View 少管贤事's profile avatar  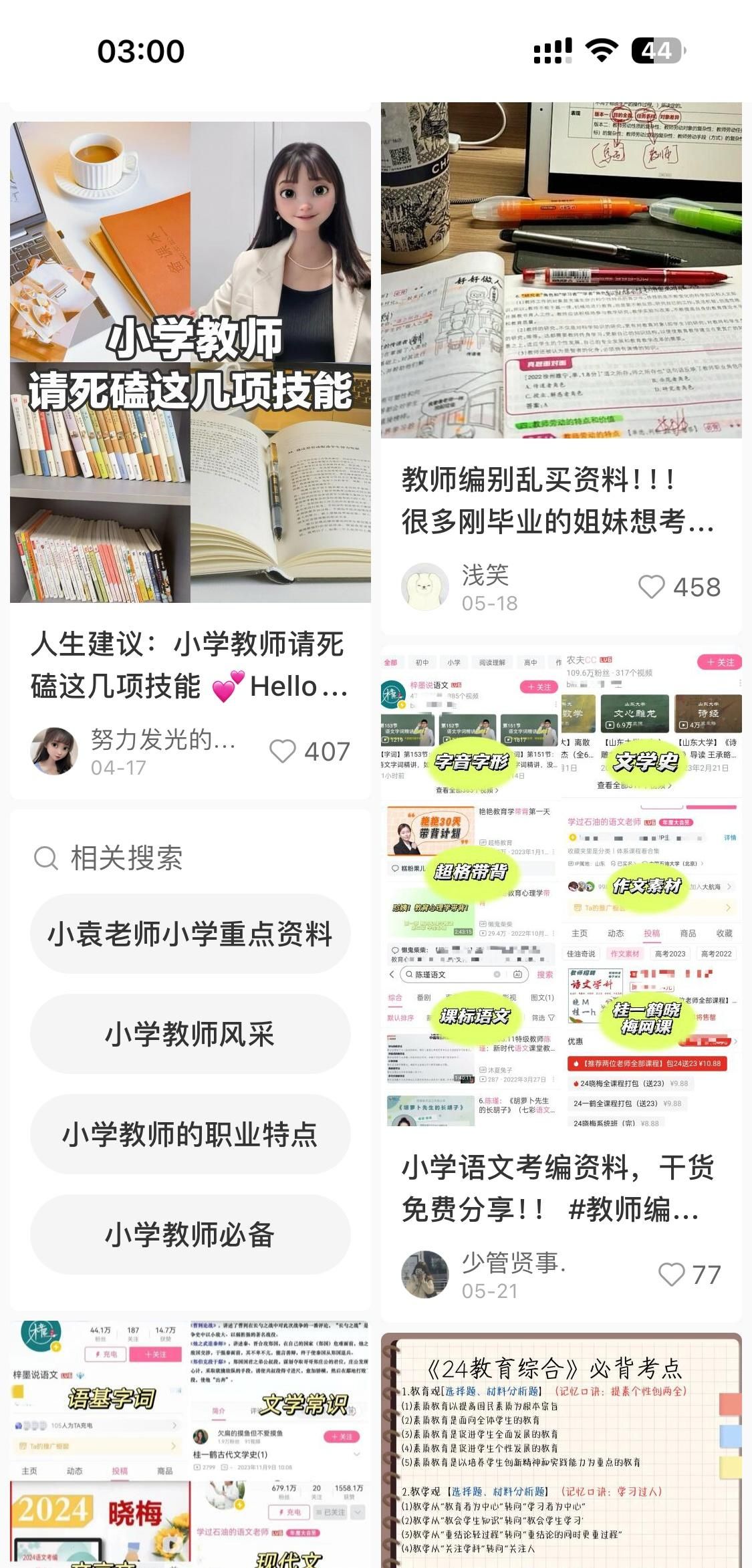point(424,1275)
